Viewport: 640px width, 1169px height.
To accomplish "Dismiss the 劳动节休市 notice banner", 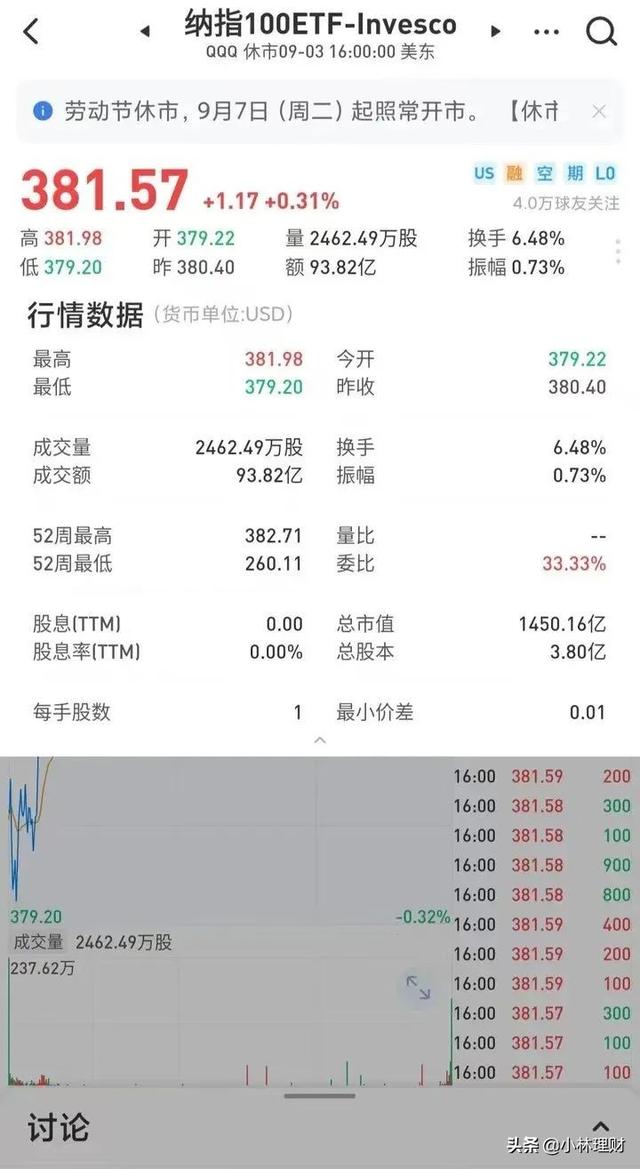I will (x=599, y=111).
